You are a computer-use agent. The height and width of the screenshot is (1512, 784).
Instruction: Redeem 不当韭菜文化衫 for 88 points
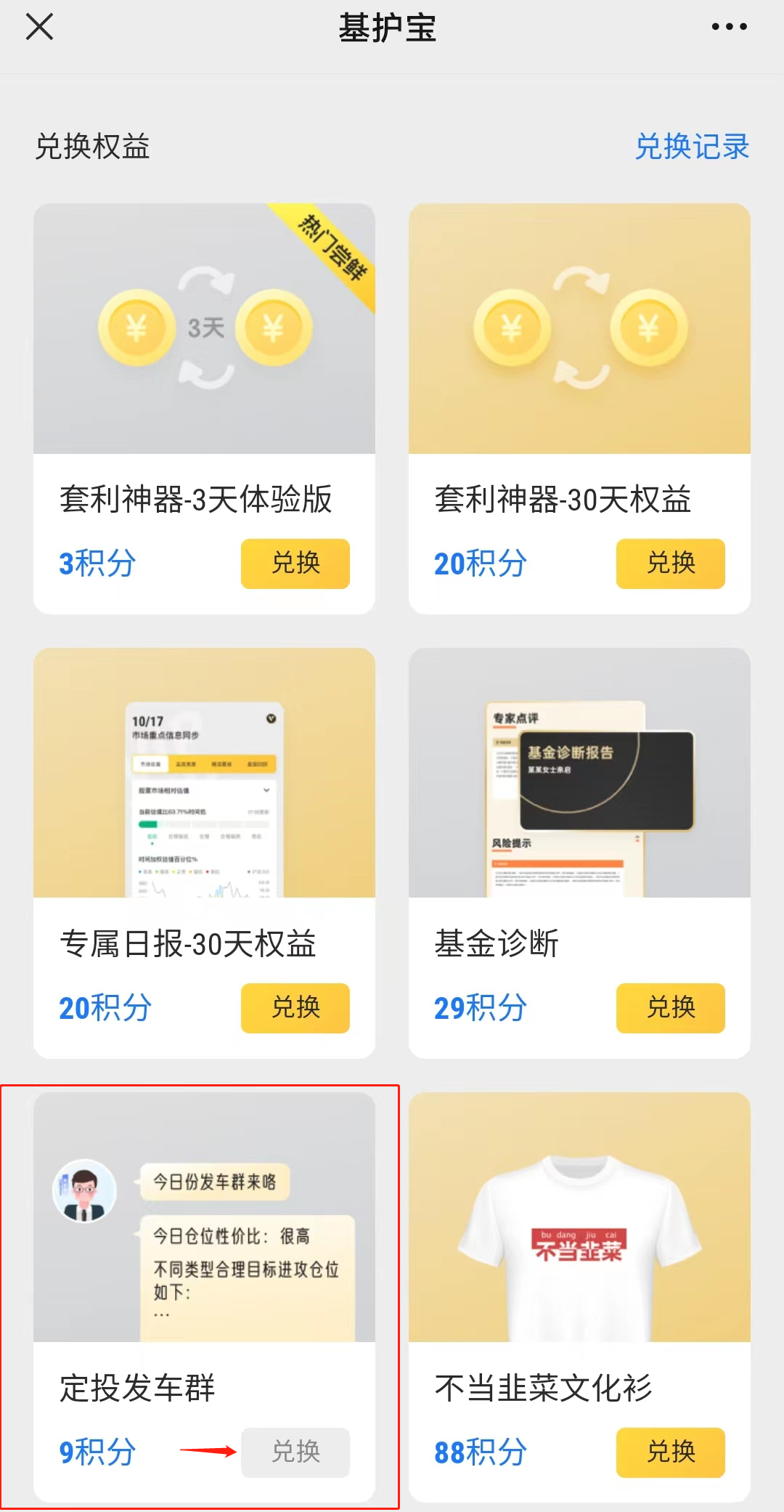tap(670, 1452)
